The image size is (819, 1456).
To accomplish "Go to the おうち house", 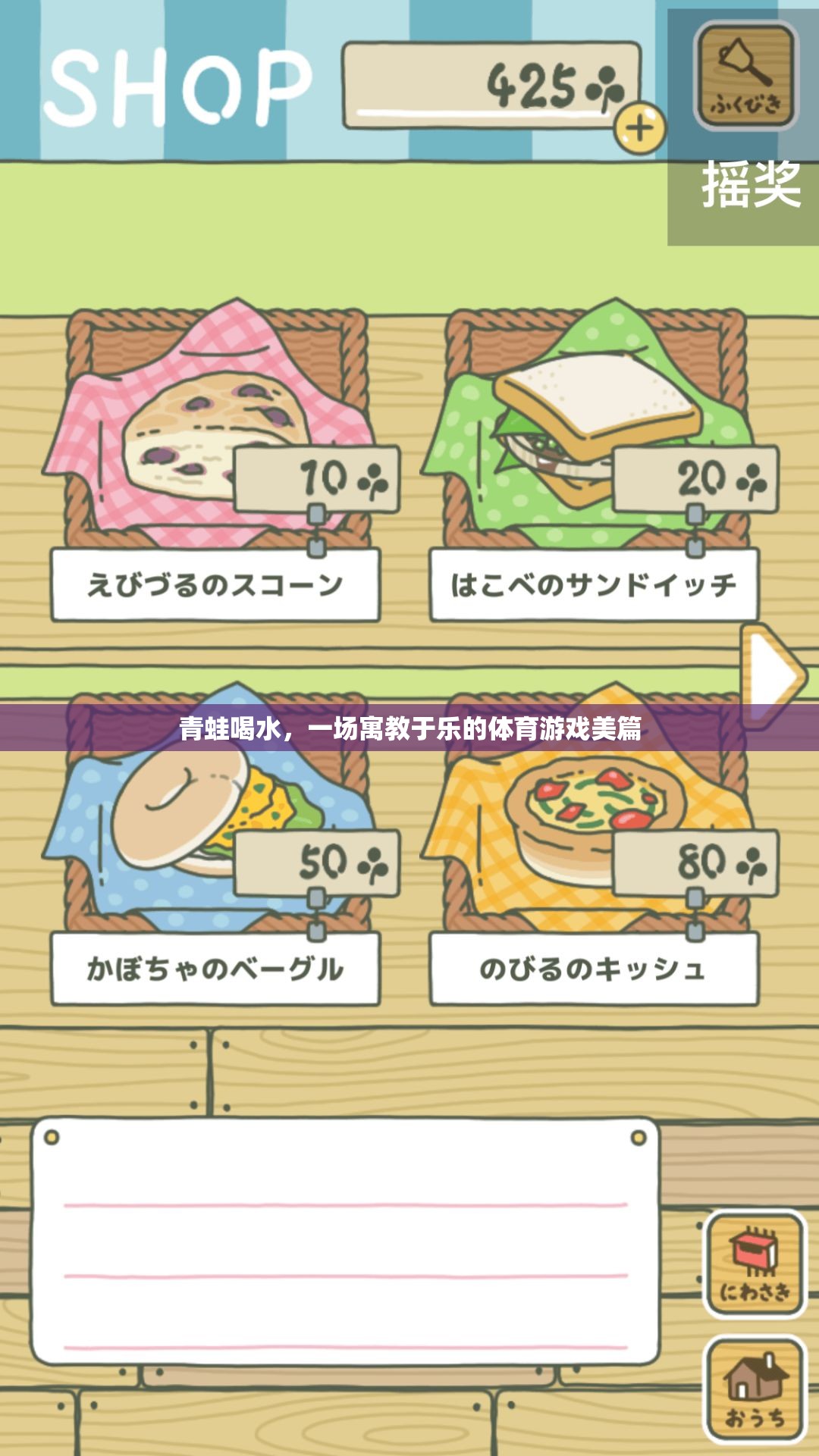I will pos(755,1390).
